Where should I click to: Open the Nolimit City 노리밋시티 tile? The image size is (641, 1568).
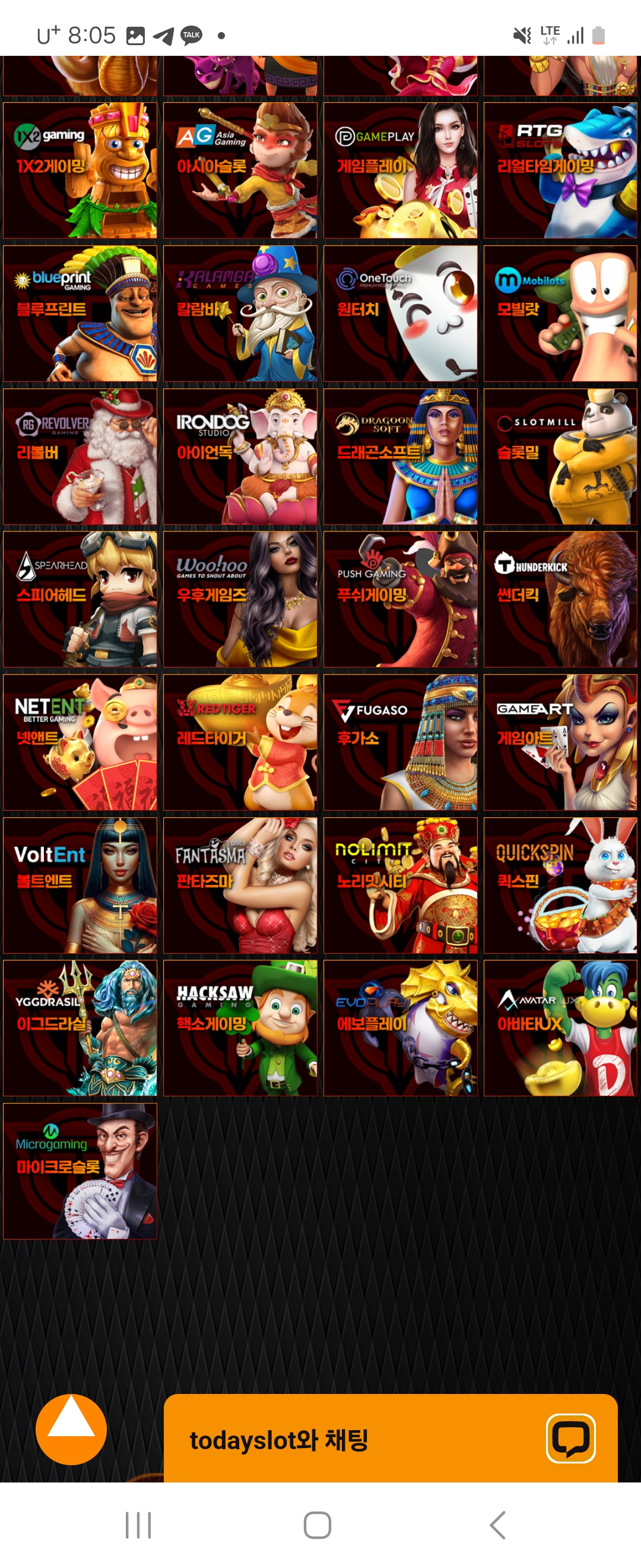[400, 885]
